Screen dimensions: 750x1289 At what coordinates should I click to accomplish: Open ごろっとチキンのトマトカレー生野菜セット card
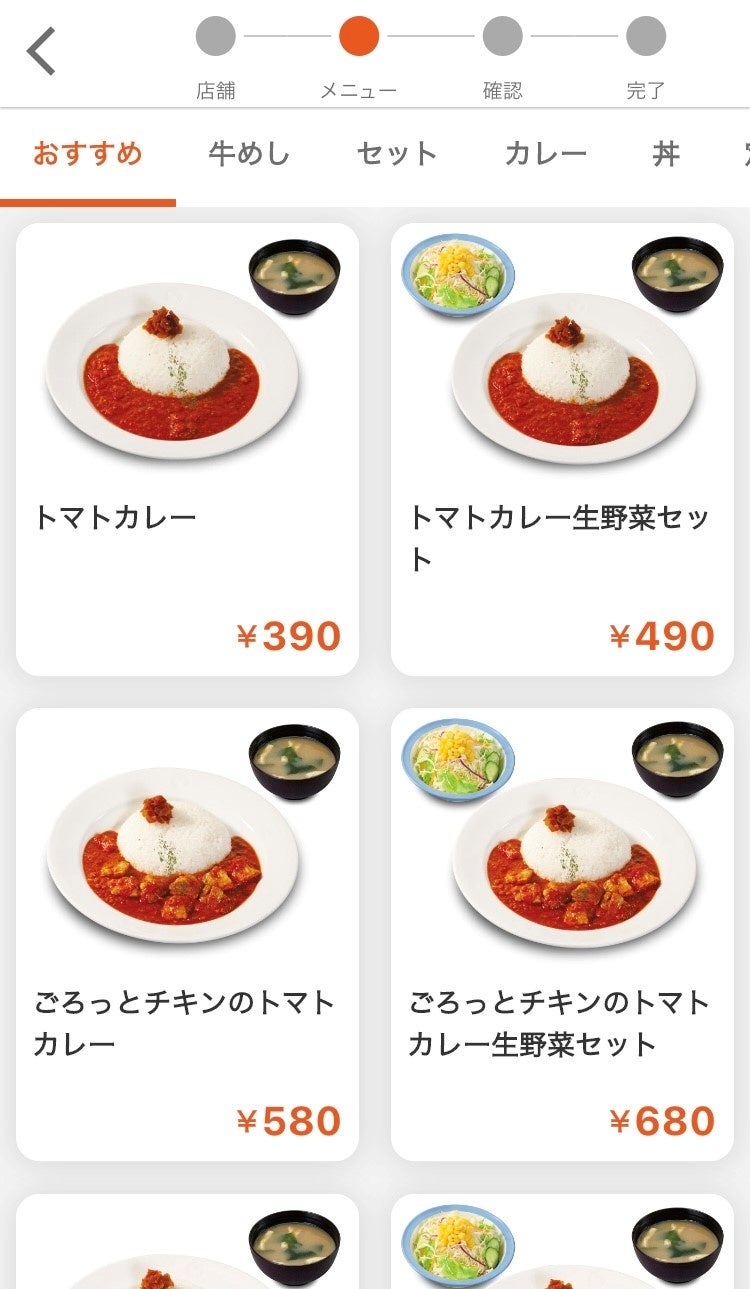[x=562, y=934]
